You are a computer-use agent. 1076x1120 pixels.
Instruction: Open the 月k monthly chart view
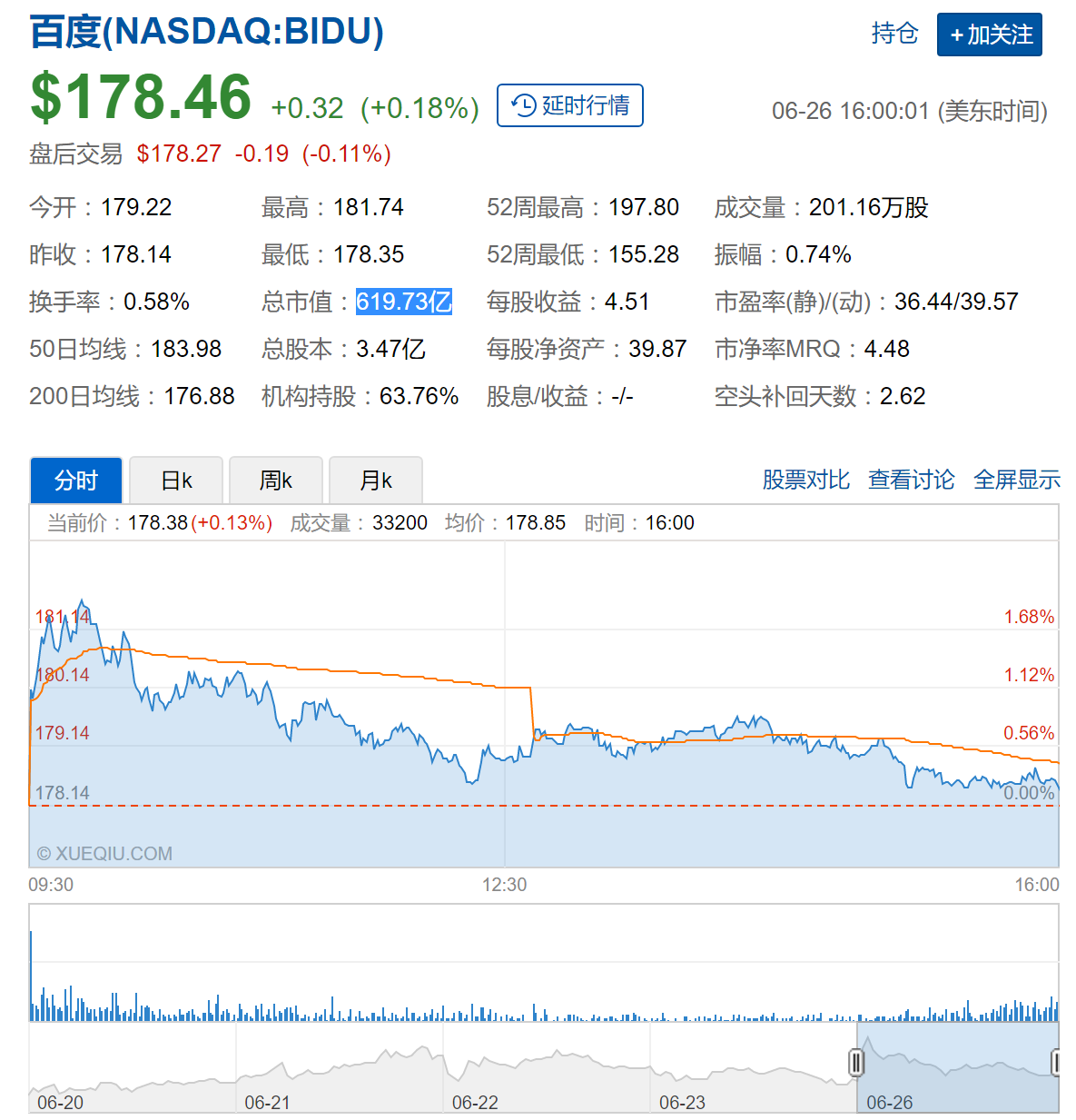[376, 481]
